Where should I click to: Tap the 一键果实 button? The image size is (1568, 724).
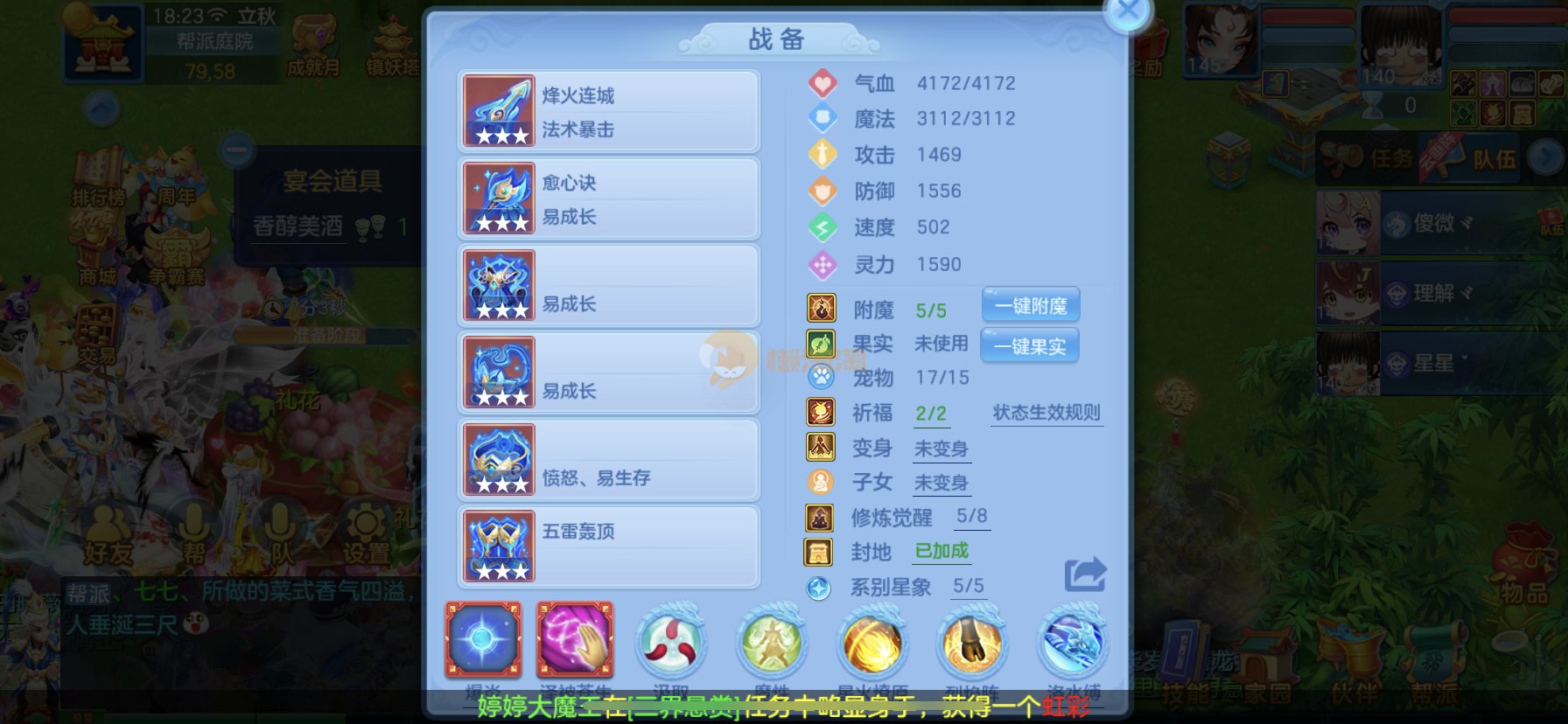pyautogui.click(x=1029, y=346)
